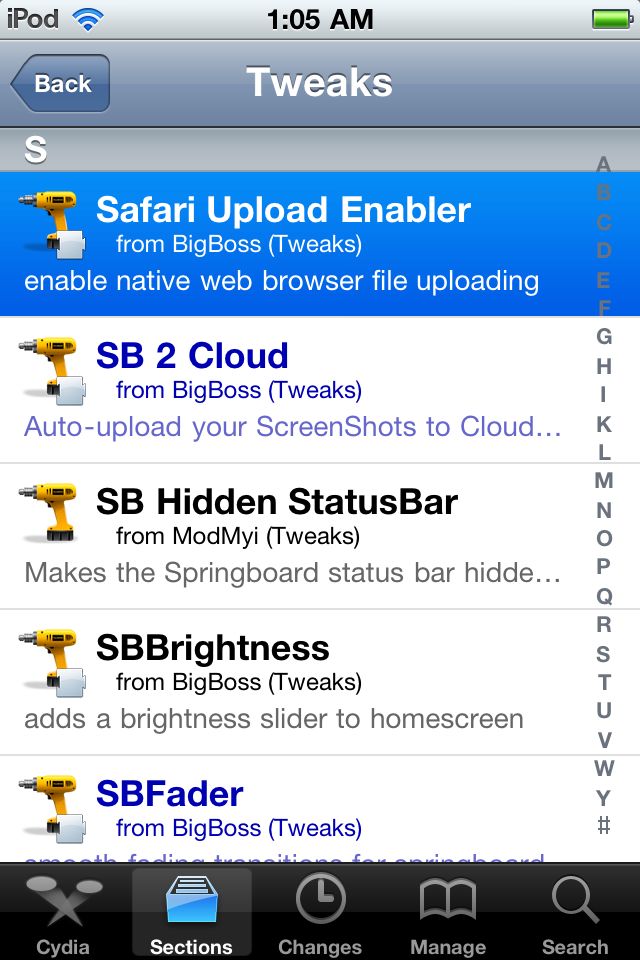640x960 pixels.
Task: Go back from Tweaks
Action: coord(60,84)
